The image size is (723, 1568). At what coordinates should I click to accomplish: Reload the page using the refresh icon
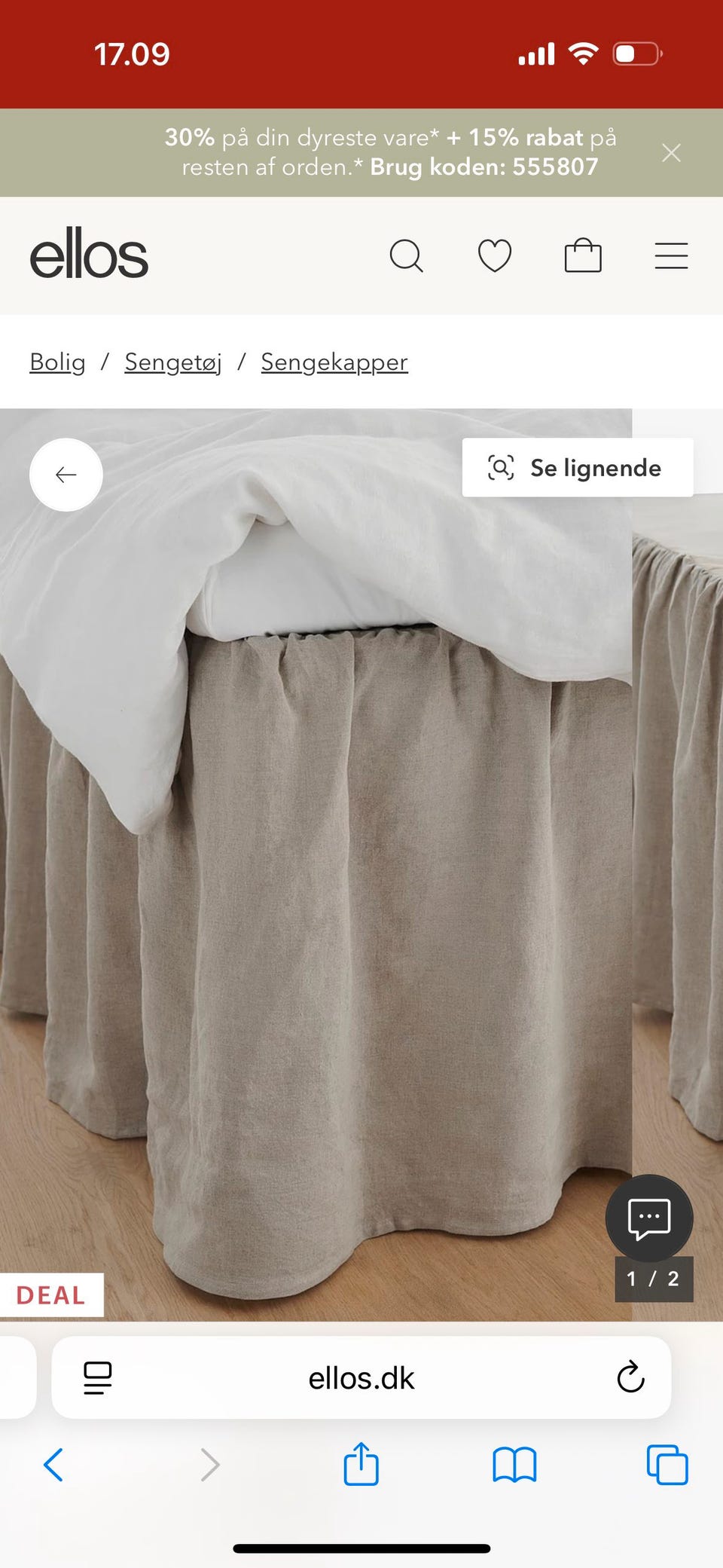pos(630,1379)
